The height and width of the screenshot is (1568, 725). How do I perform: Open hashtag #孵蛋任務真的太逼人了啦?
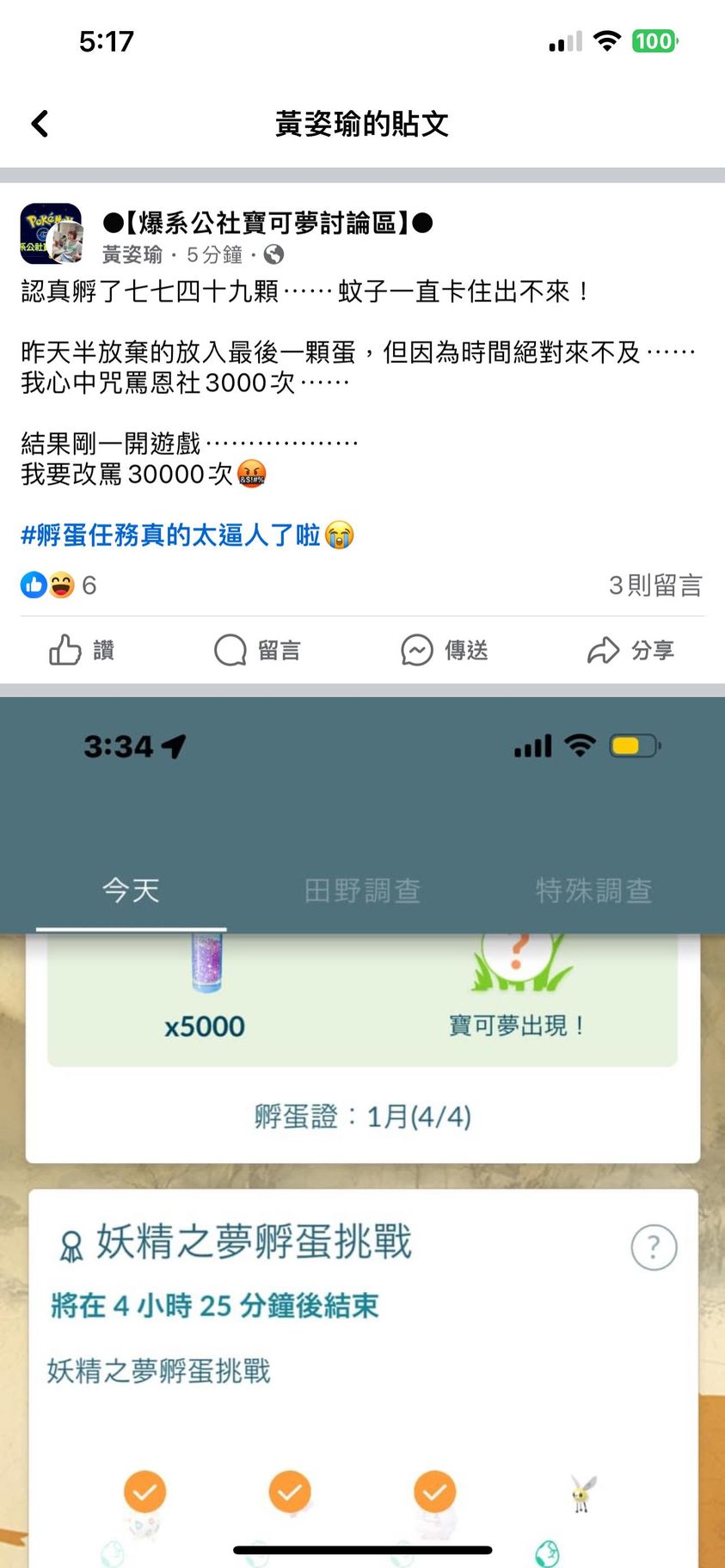pos(170,536)
